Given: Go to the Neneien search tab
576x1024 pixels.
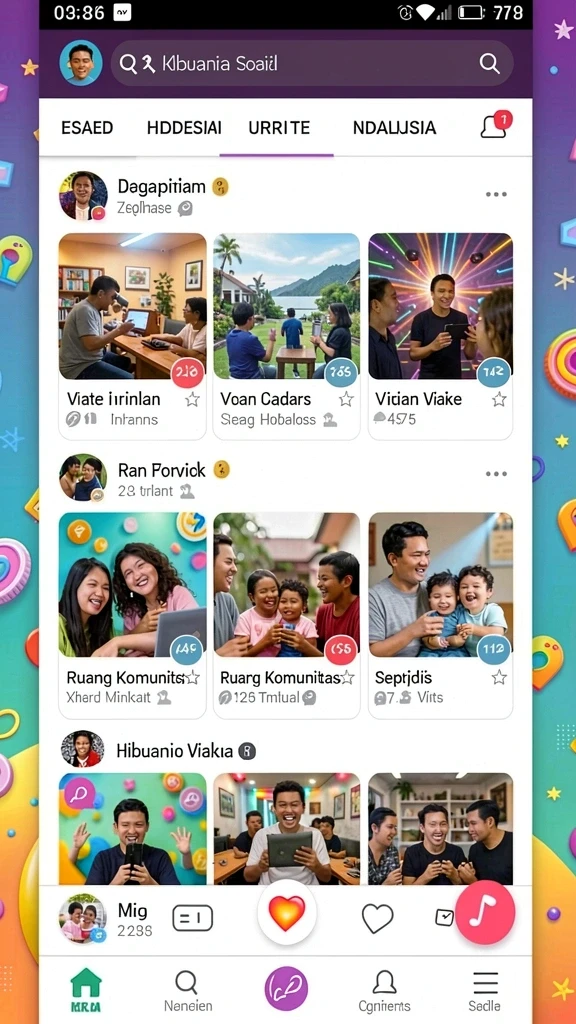Looking at the screenshot, I should [x=187, y=991].
